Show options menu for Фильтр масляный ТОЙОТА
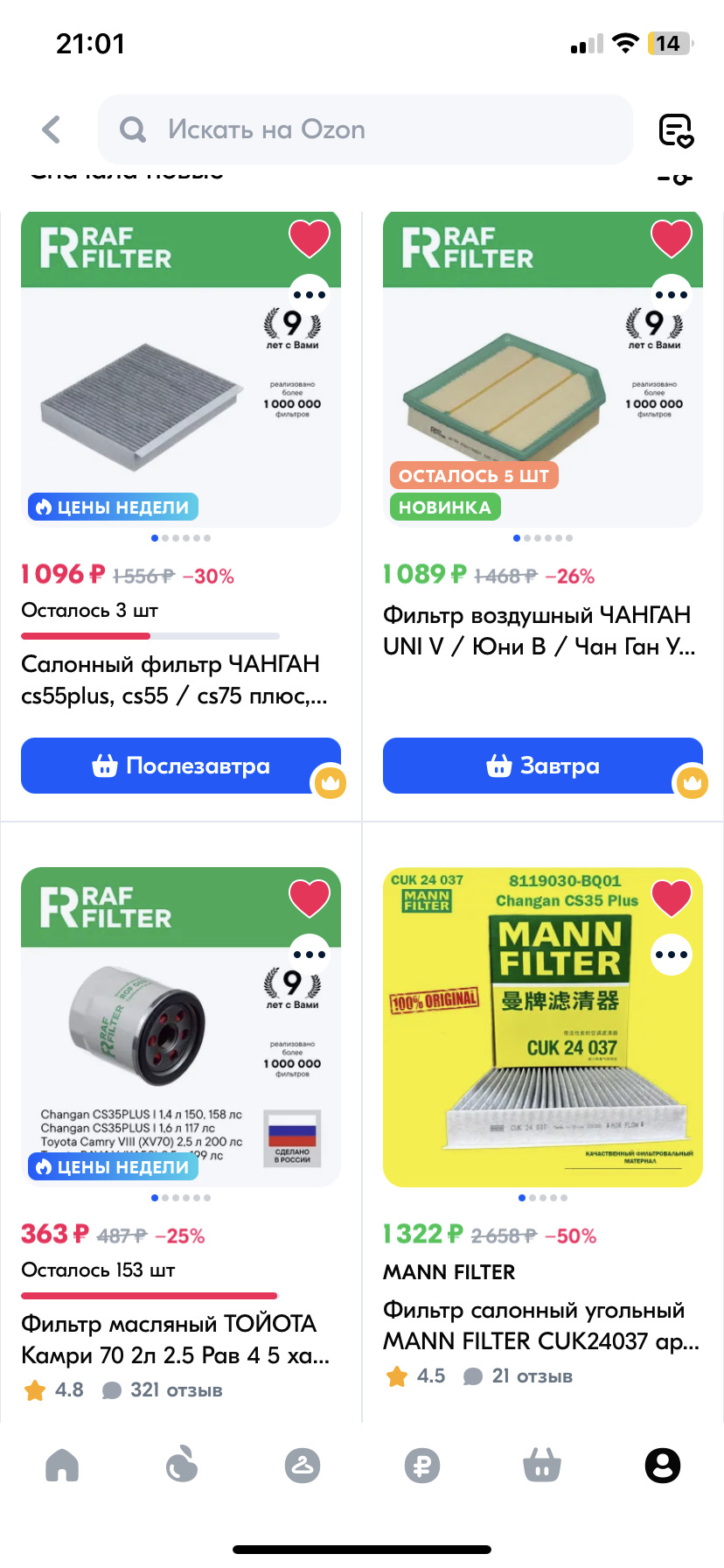This screenshot has width=724, height=1568. pyautogui.click(x=310, y=955)
